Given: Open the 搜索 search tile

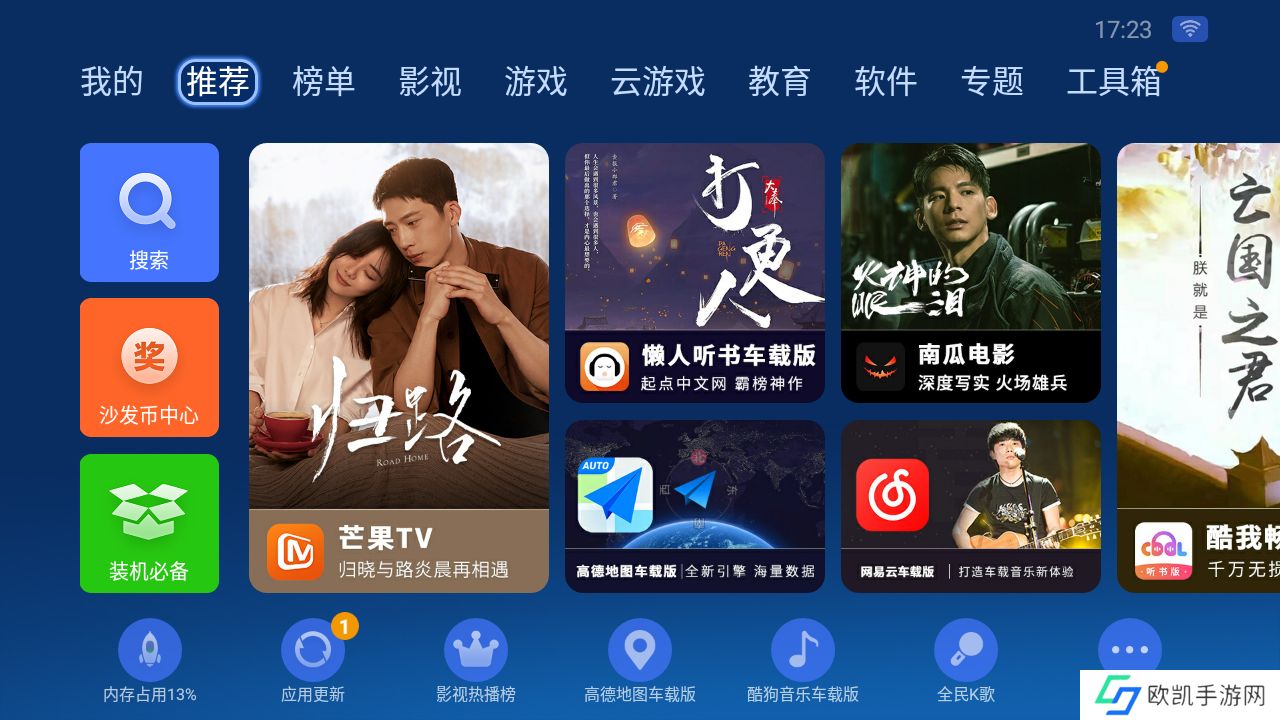Looking at the screenshot, I should 149,212.
